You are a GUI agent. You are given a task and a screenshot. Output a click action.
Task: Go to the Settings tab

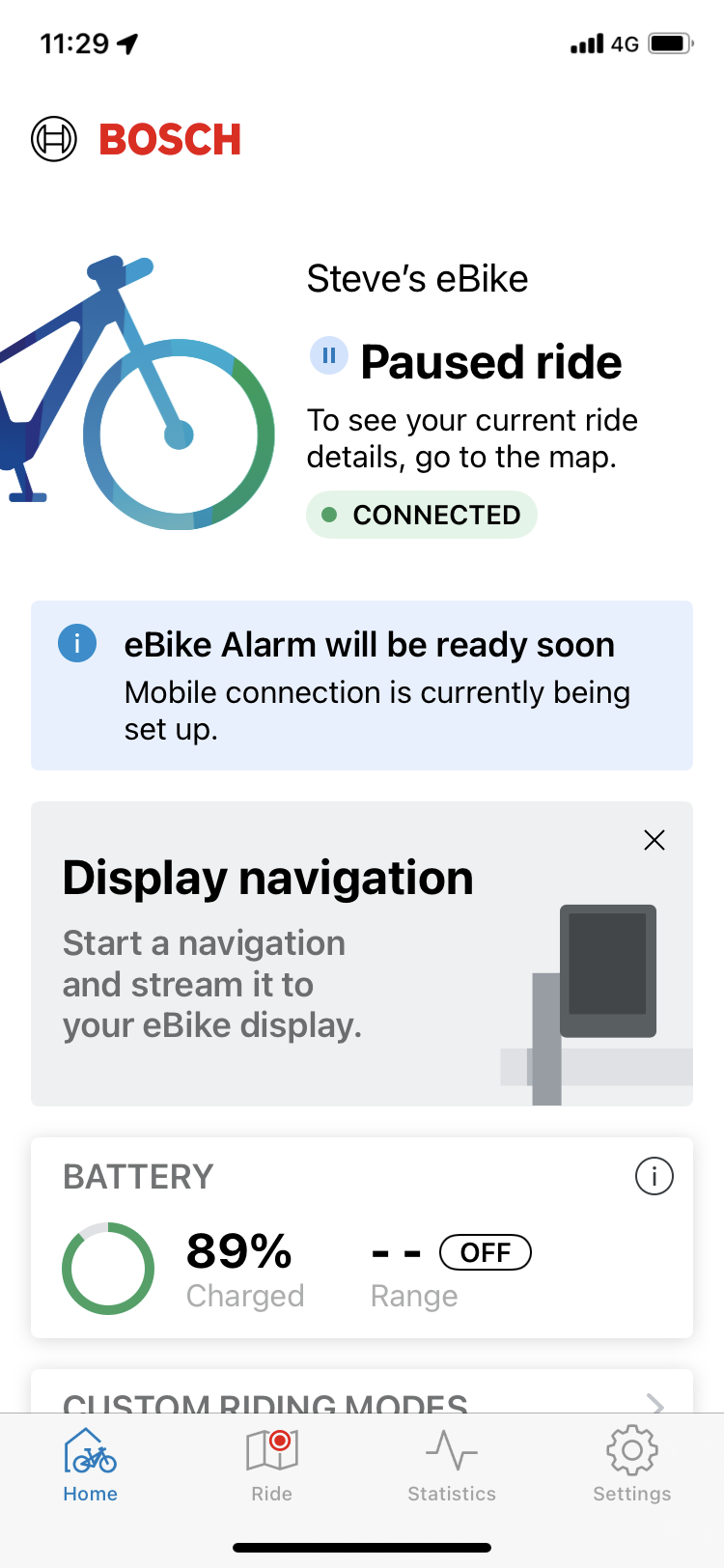pos(631,1466)
